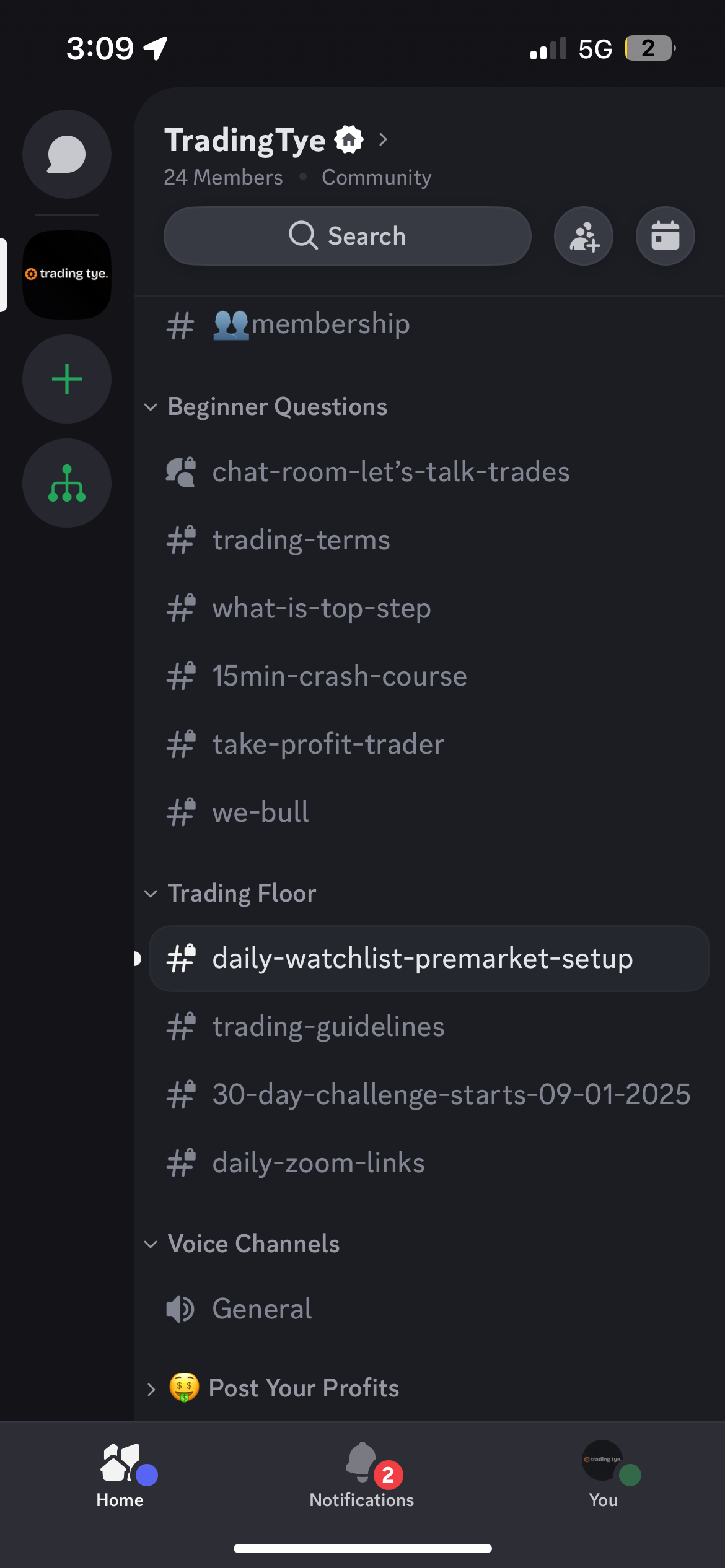Screen dimensions: 725x1568
Task: Tap the invite members icon
Action: (x=582, y=236)
